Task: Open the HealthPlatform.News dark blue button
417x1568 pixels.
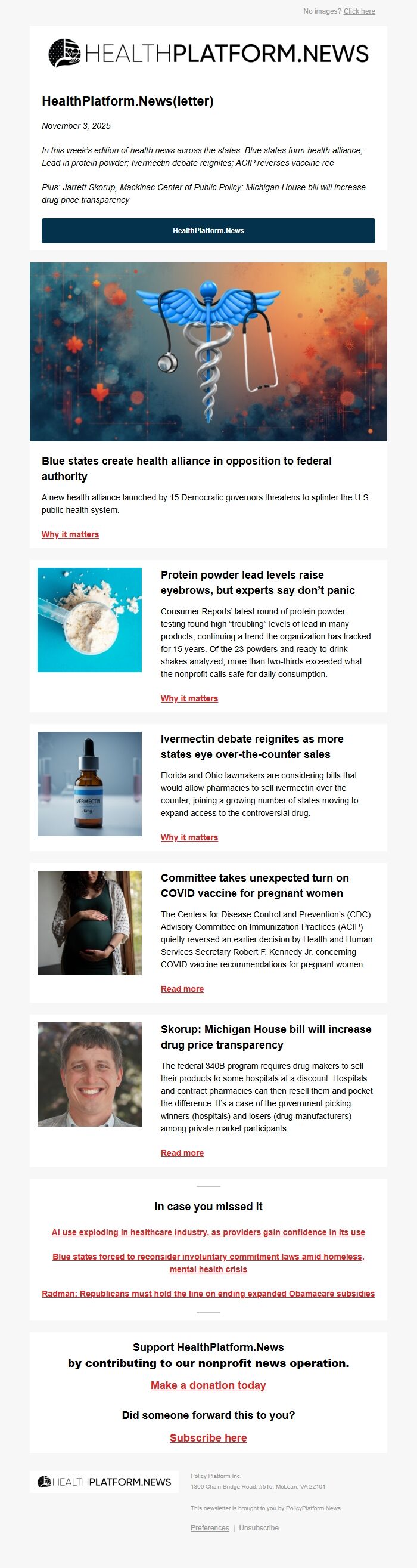Action: (x=208, y=231)
